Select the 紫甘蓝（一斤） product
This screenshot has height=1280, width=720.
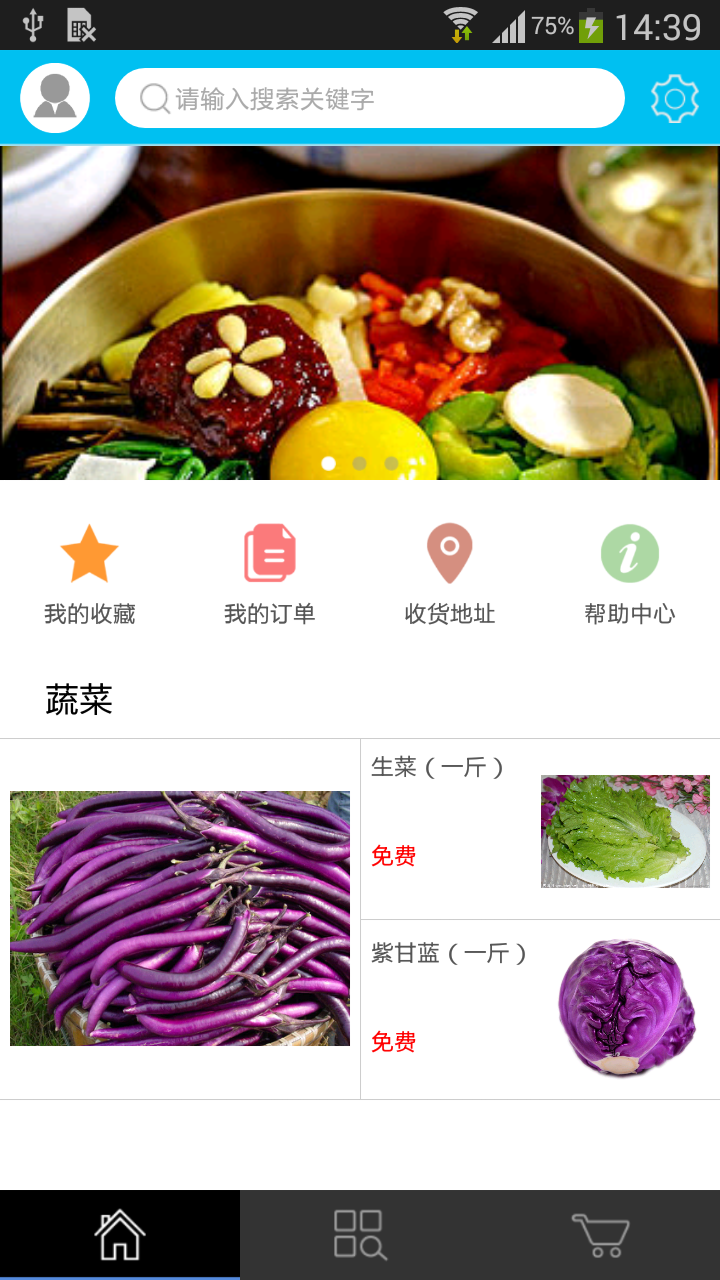point(540,1009)
